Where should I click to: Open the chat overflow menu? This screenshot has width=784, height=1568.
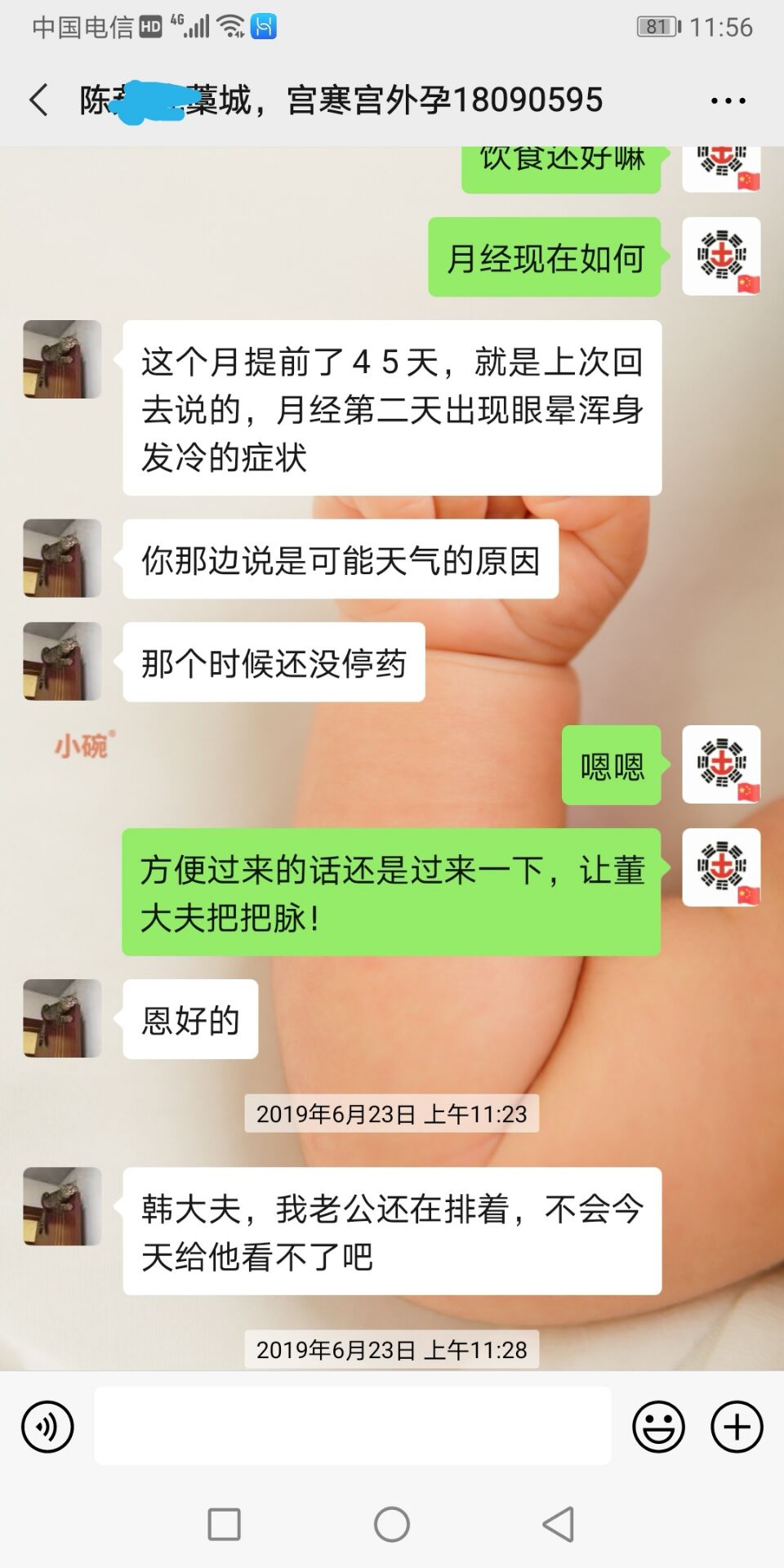click(728, 100)
